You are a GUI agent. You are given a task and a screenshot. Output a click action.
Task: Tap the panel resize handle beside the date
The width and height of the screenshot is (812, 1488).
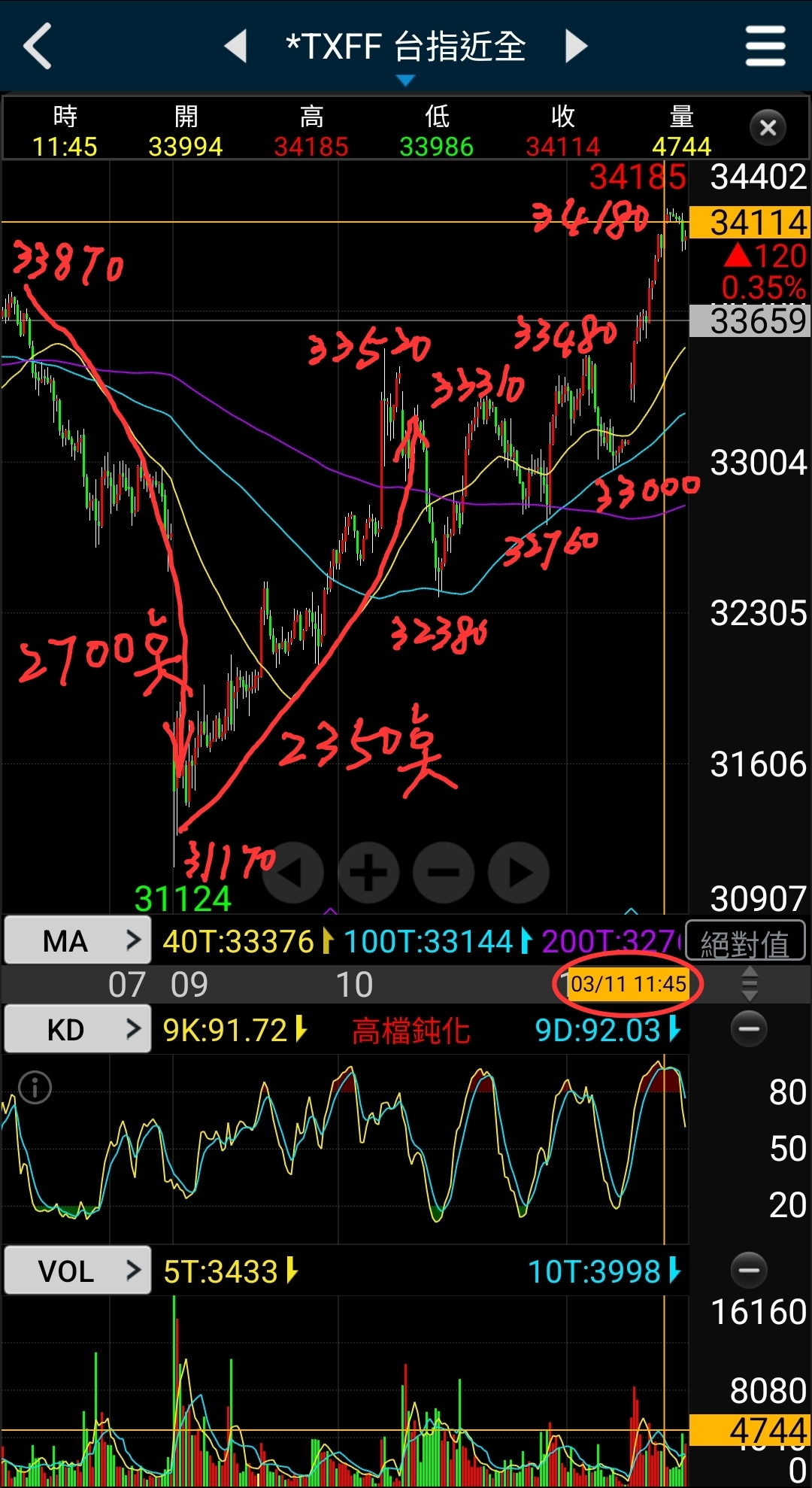tap(749, 984)
